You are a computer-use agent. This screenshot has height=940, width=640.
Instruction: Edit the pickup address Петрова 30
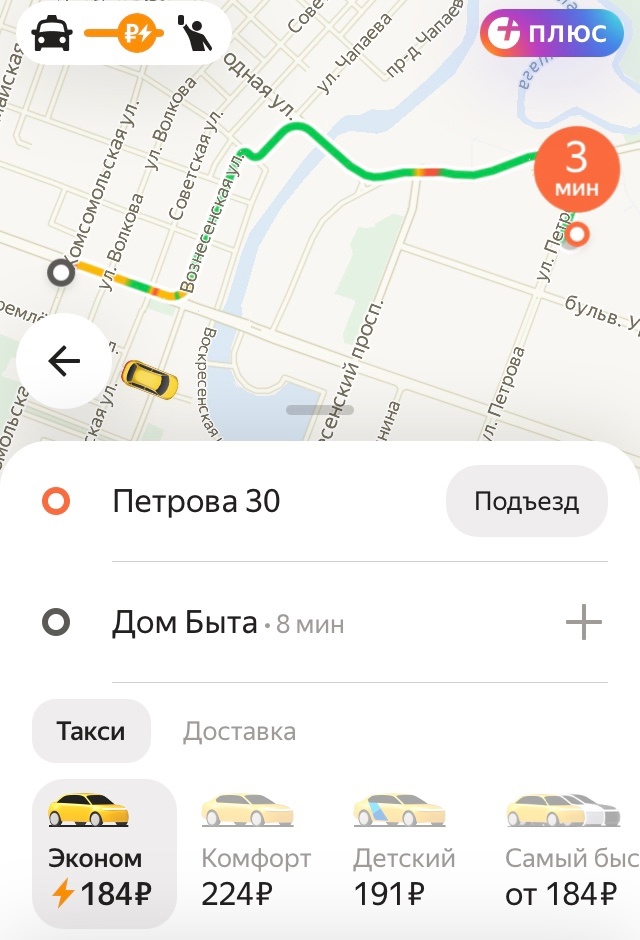(196, 501)
